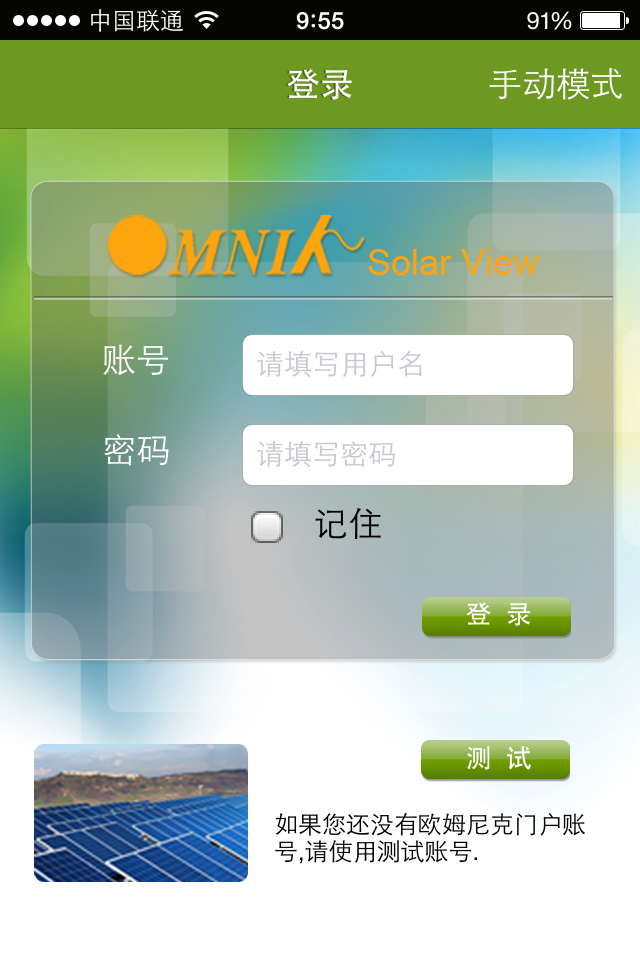
Task: Select the 密码 password field
Action: (407, 455)
